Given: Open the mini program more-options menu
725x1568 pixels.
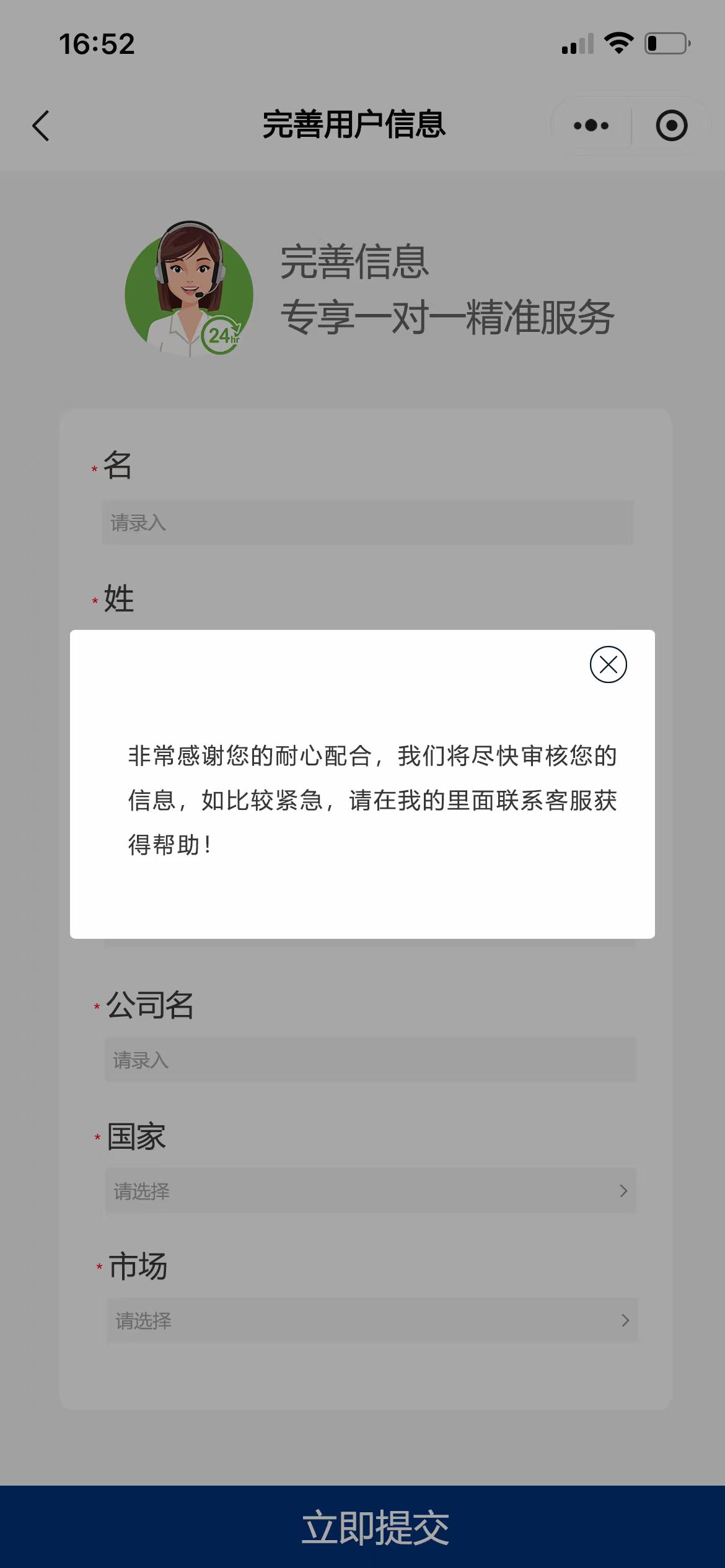Looking at the screenshot, I should coord(591,126).
